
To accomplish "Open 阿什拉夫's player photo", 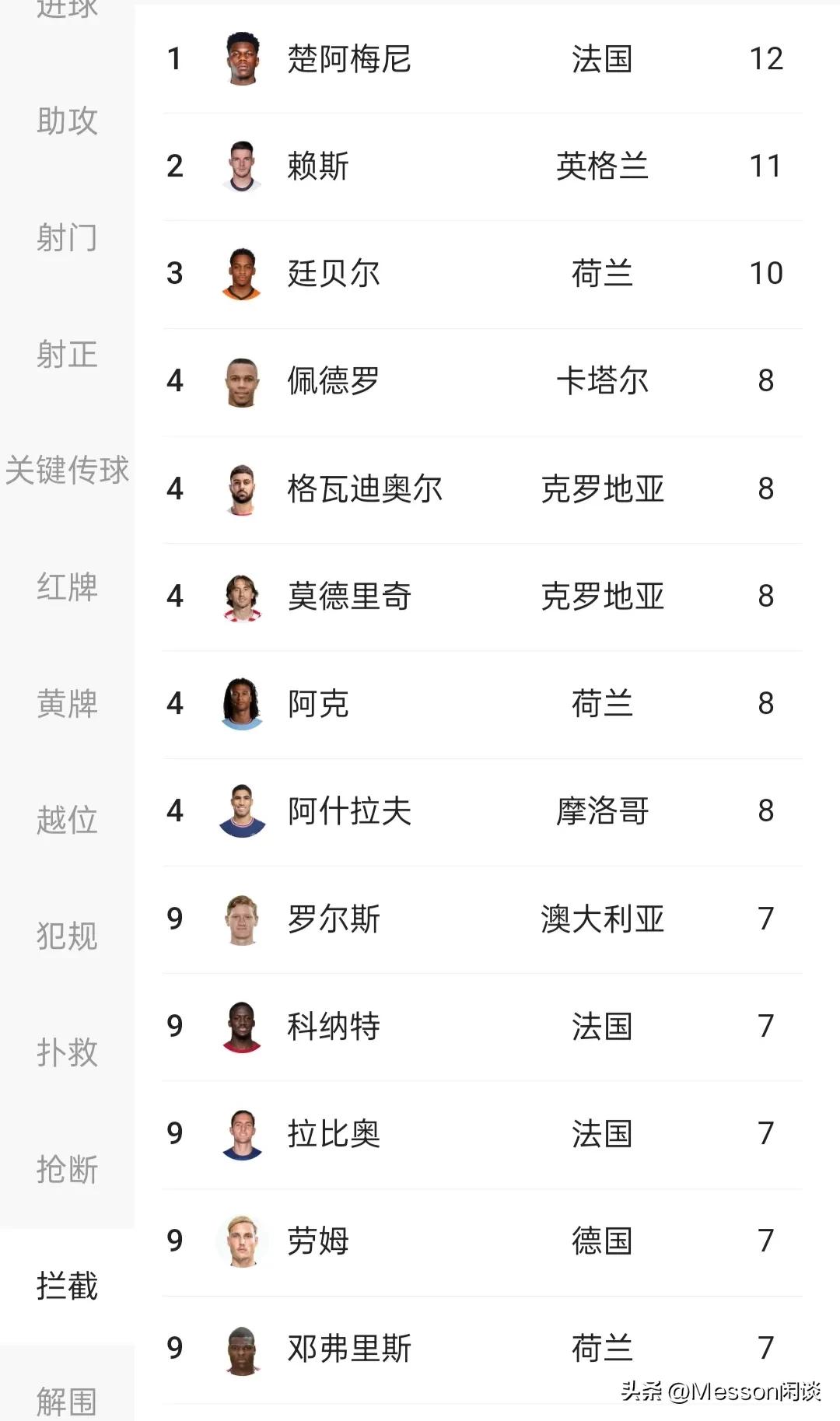I will [242, 810].
